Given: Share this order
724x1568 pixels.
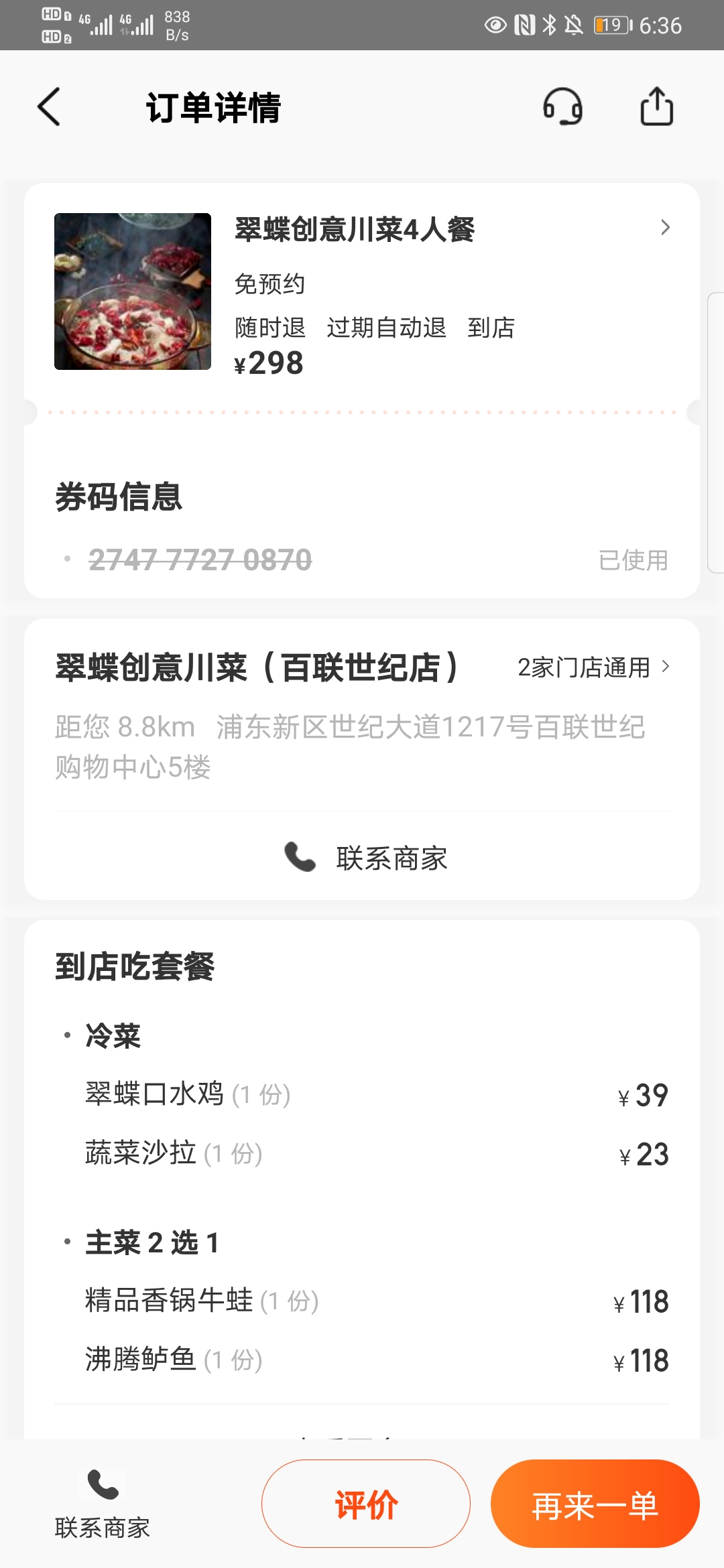Looking at the screenshot, I should (x=656, y=107).
